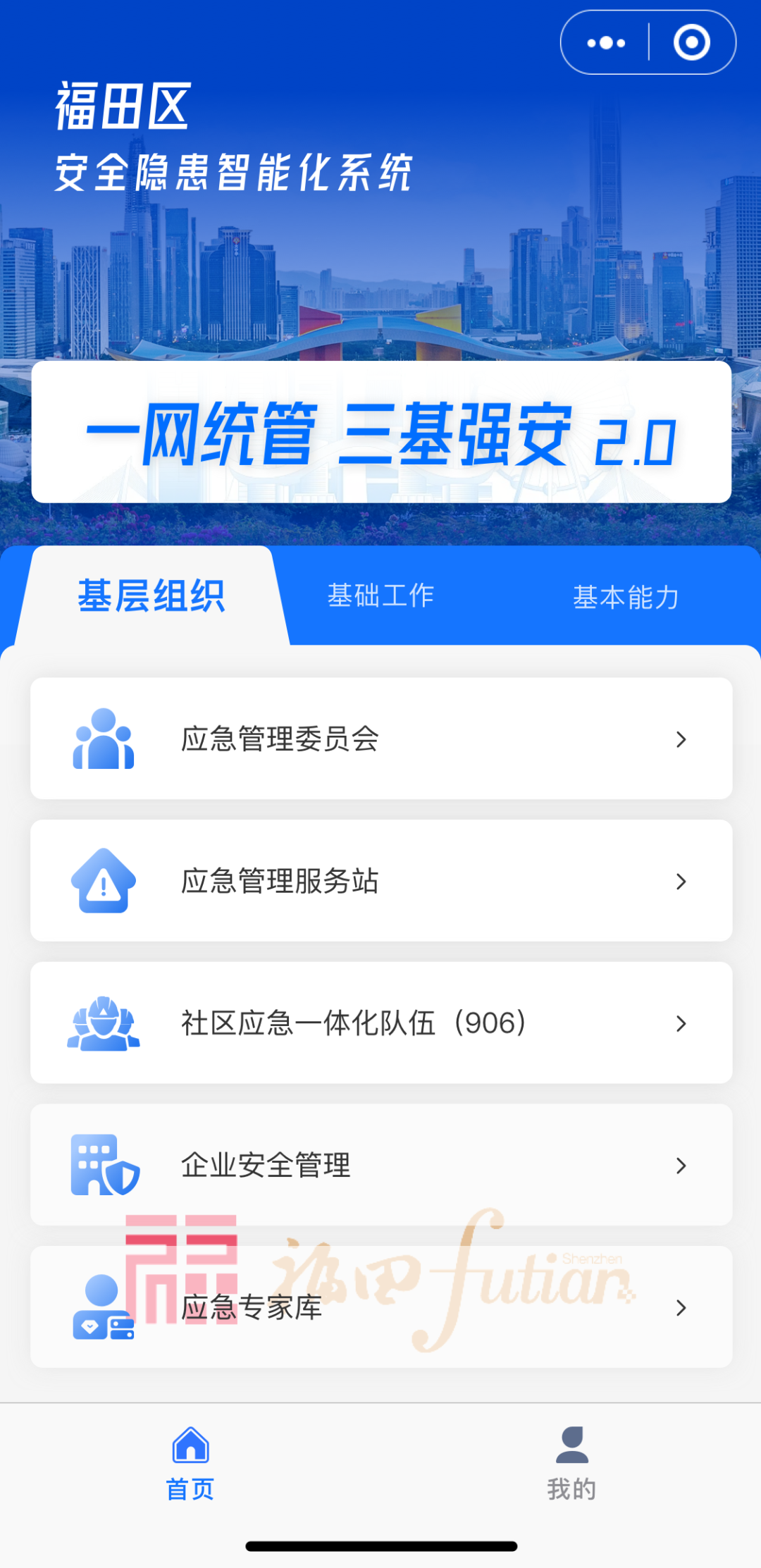The height and width of the screenshot is (1568, 761).
Task: Select the 基层组织 tab
Action: [x=151, y=596]
